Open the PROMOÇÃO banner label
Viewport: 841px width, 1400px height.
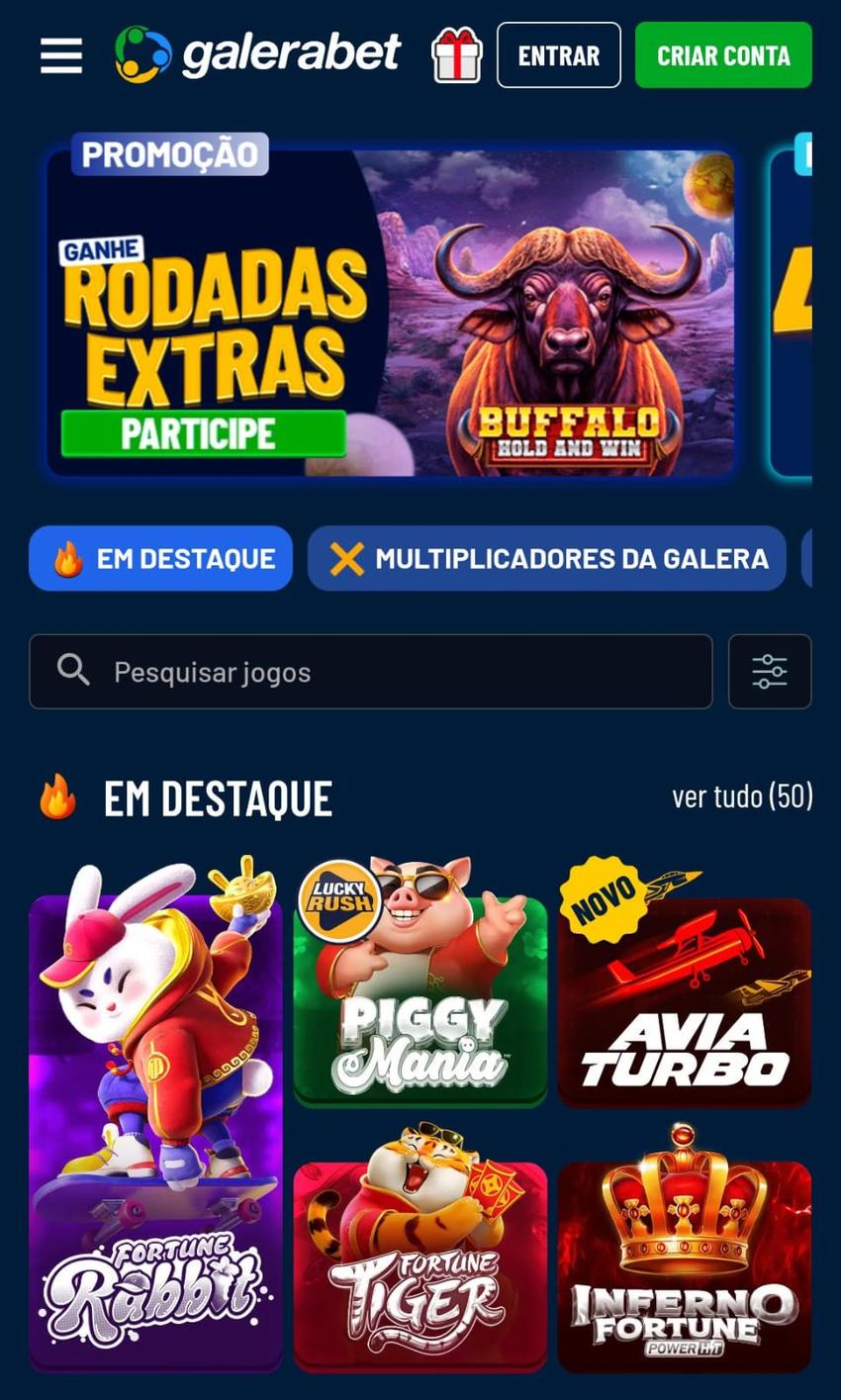click(x=168, y=153)
